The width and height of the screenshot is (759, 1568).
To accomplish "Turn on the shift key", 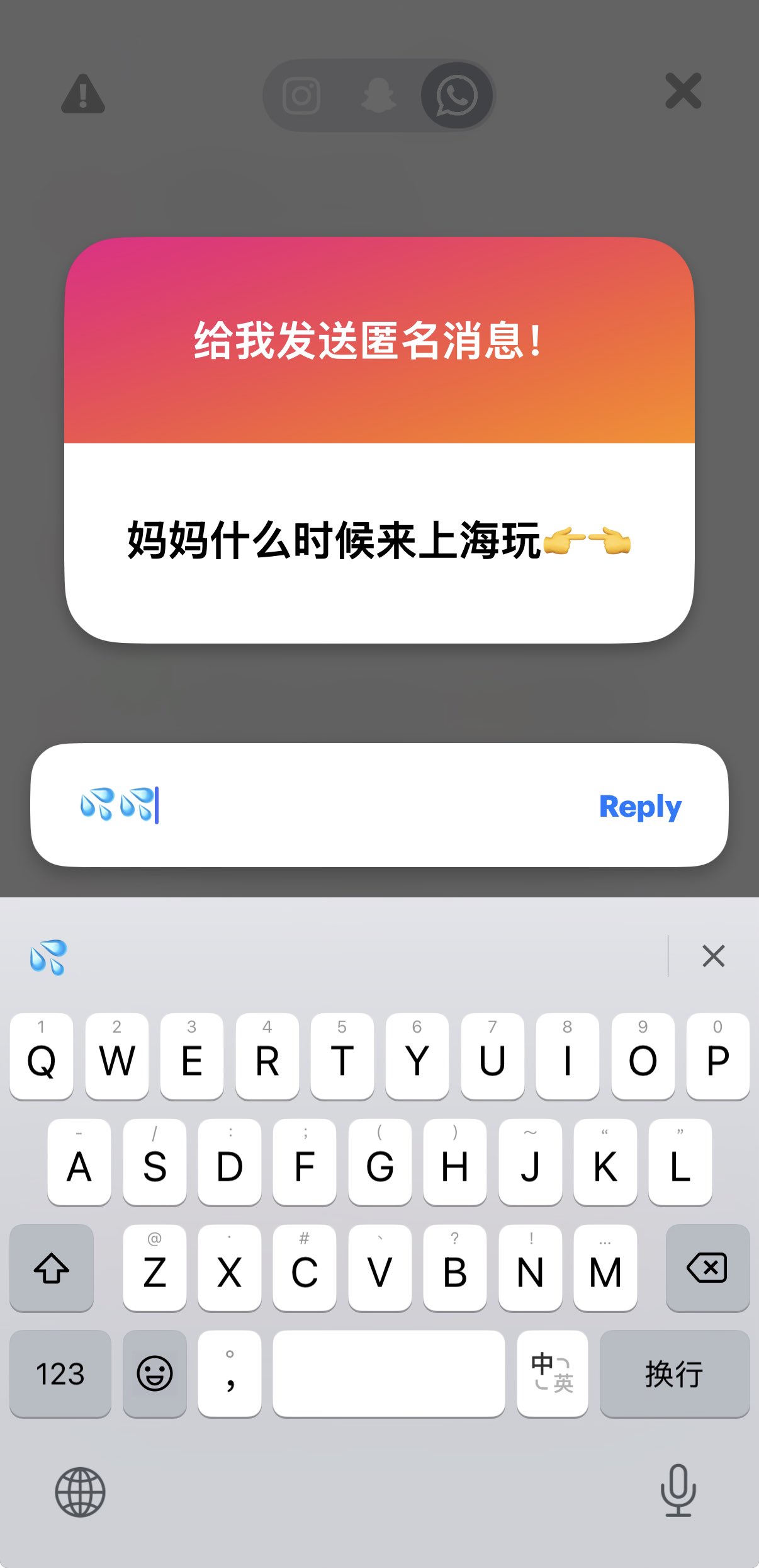I will pyautogui.click(x=52, y=1268).
